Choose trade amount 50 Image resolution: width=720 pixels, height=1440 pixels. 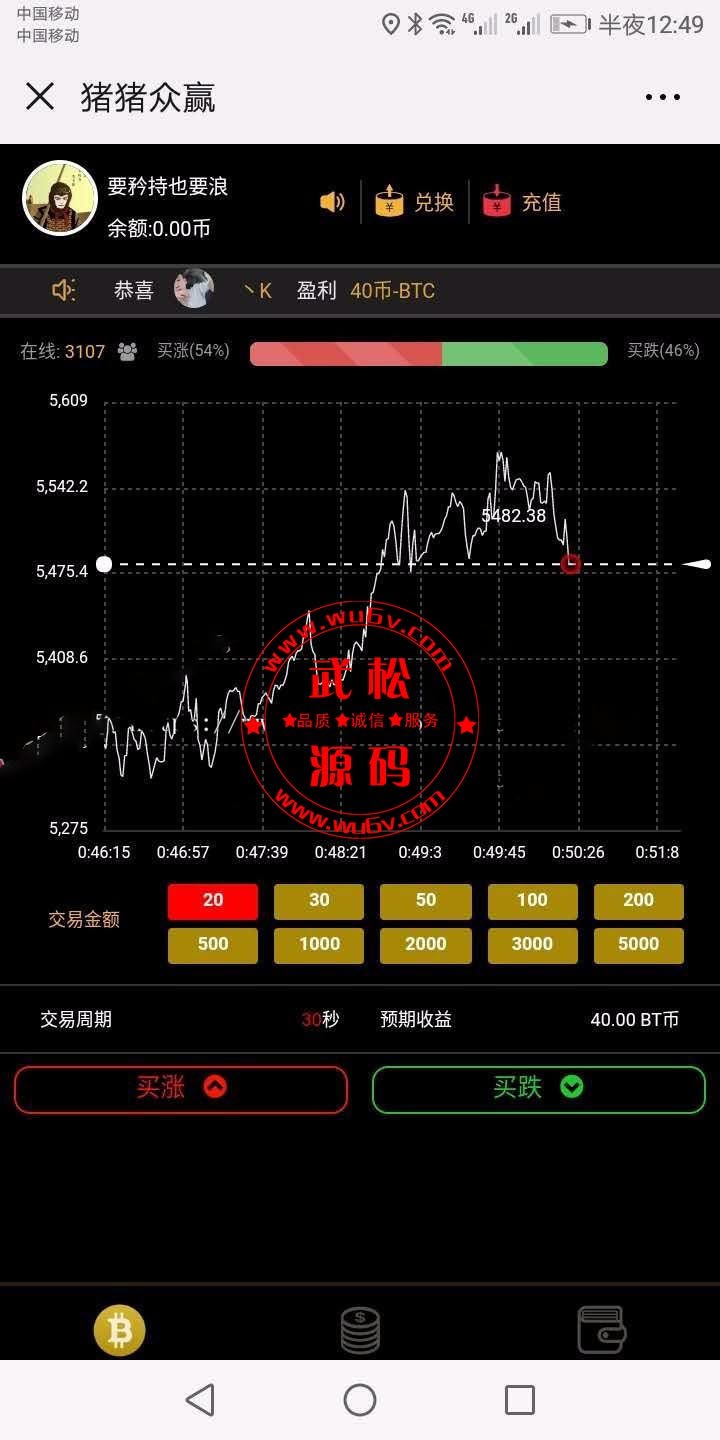coord(426,901)
